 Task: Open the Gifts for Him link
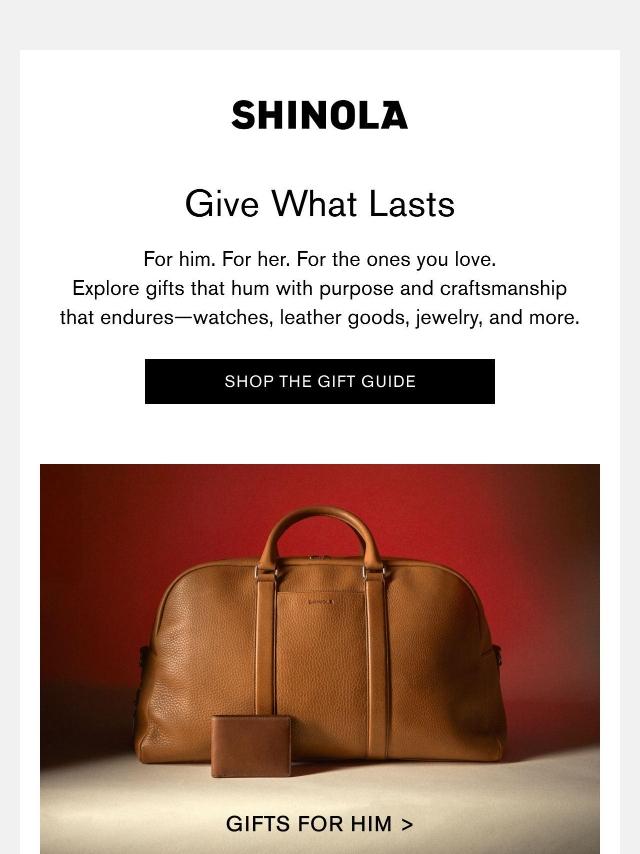pyautogui.click(x=320, y=823)
